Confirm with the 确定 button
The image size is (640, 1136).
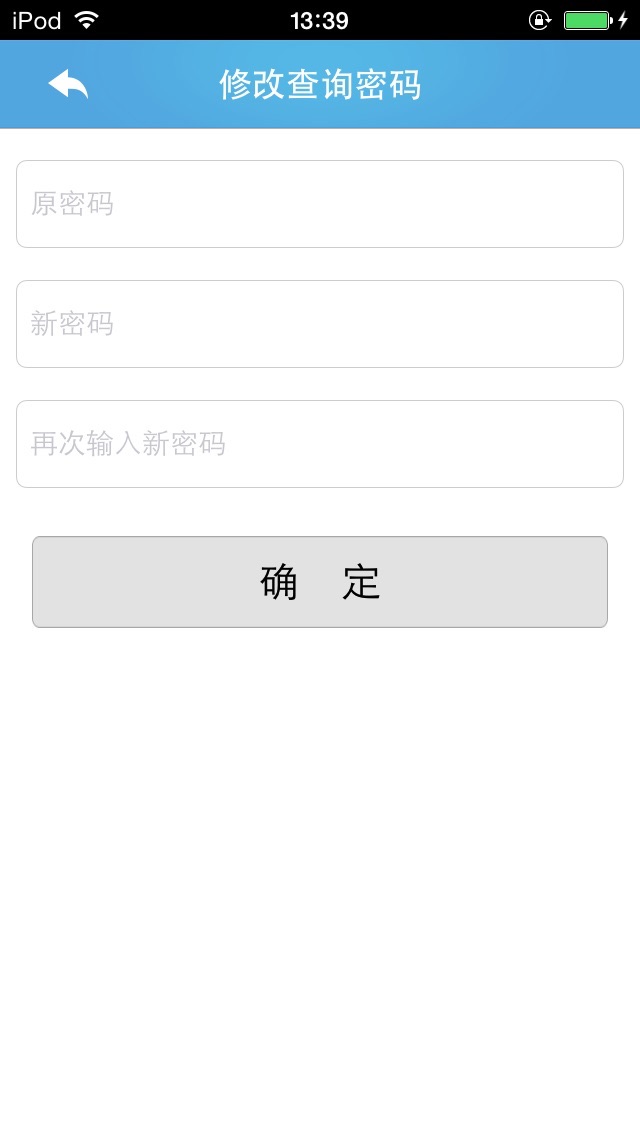tap(320, 582)
